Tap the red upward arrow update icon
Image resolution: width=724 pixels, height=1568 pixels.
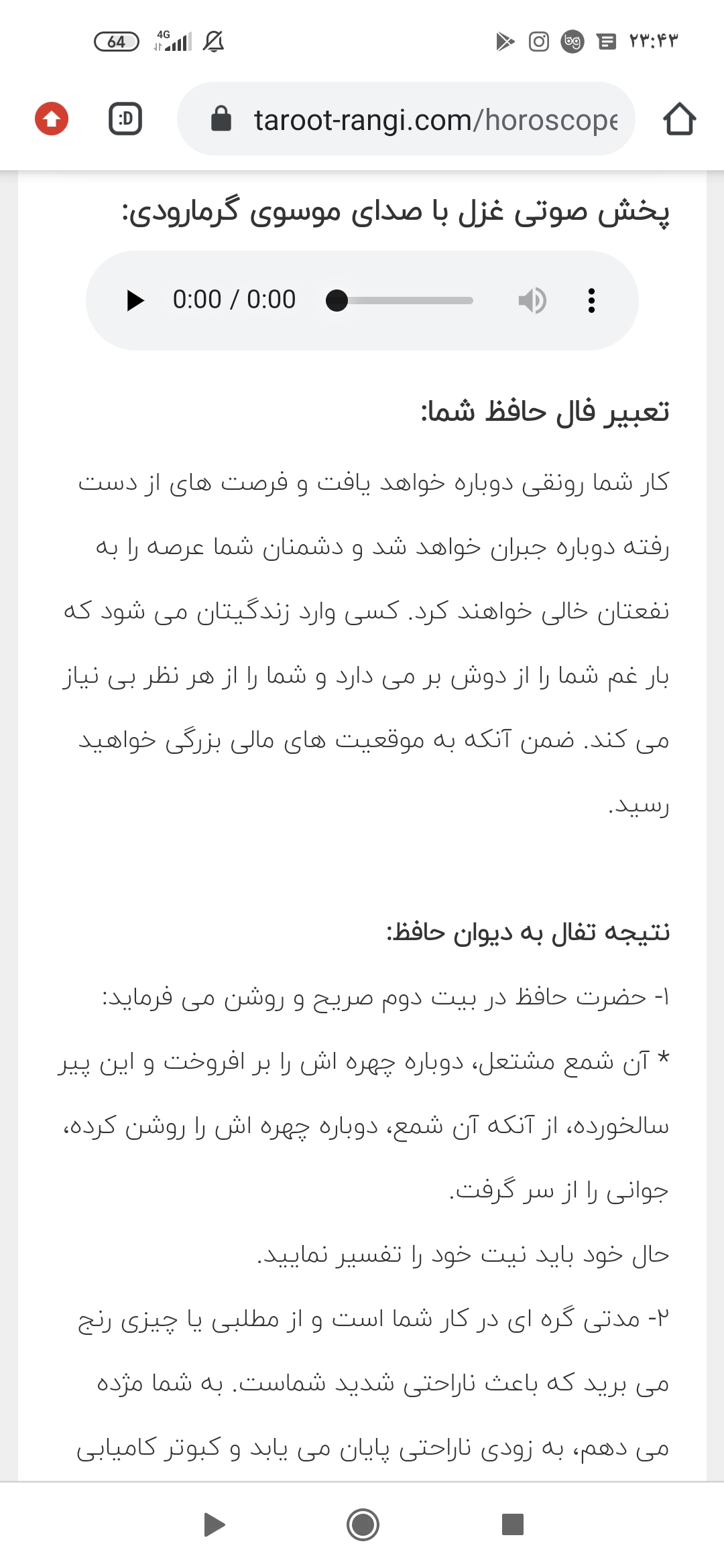click(x=52, y=119)
